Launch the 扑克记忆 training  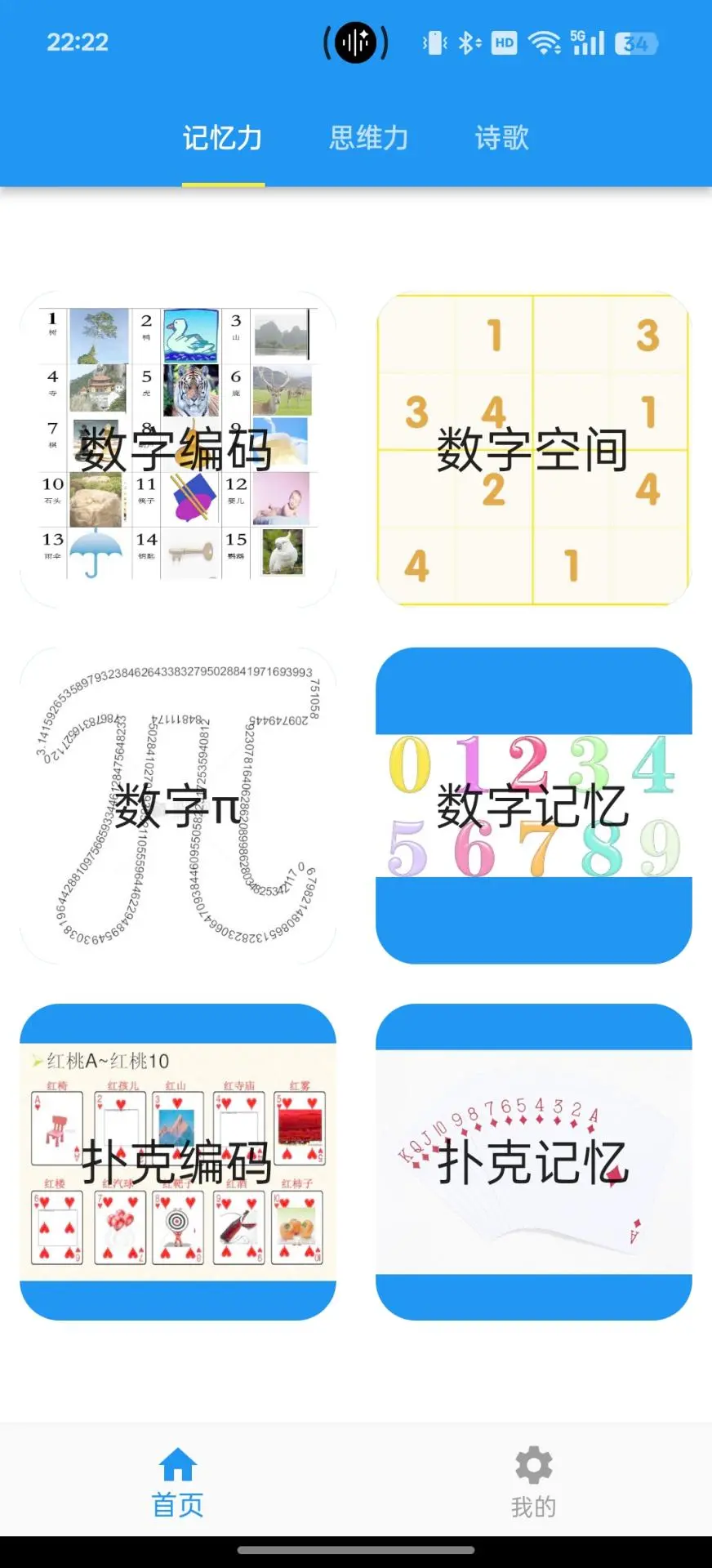click(533, 1161)
